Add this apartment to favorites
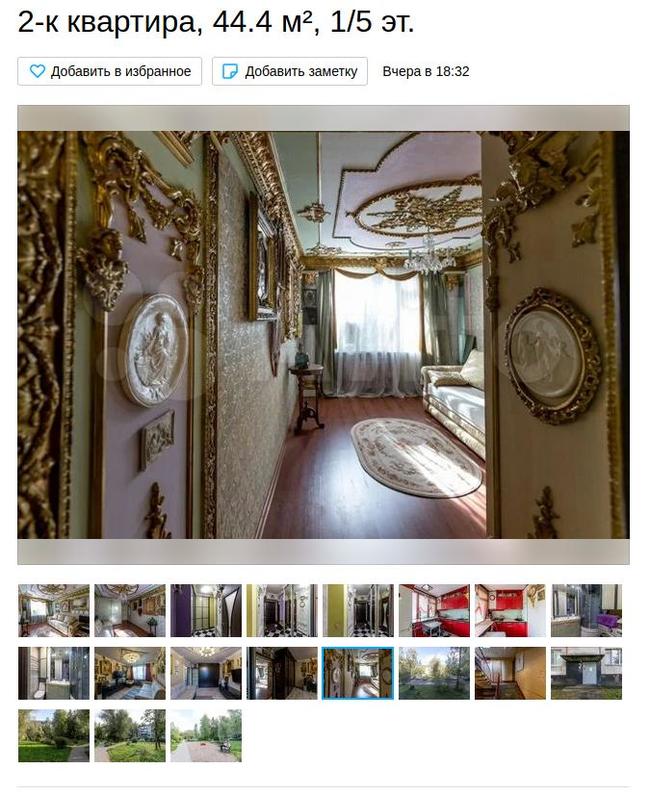 (110, 71)
